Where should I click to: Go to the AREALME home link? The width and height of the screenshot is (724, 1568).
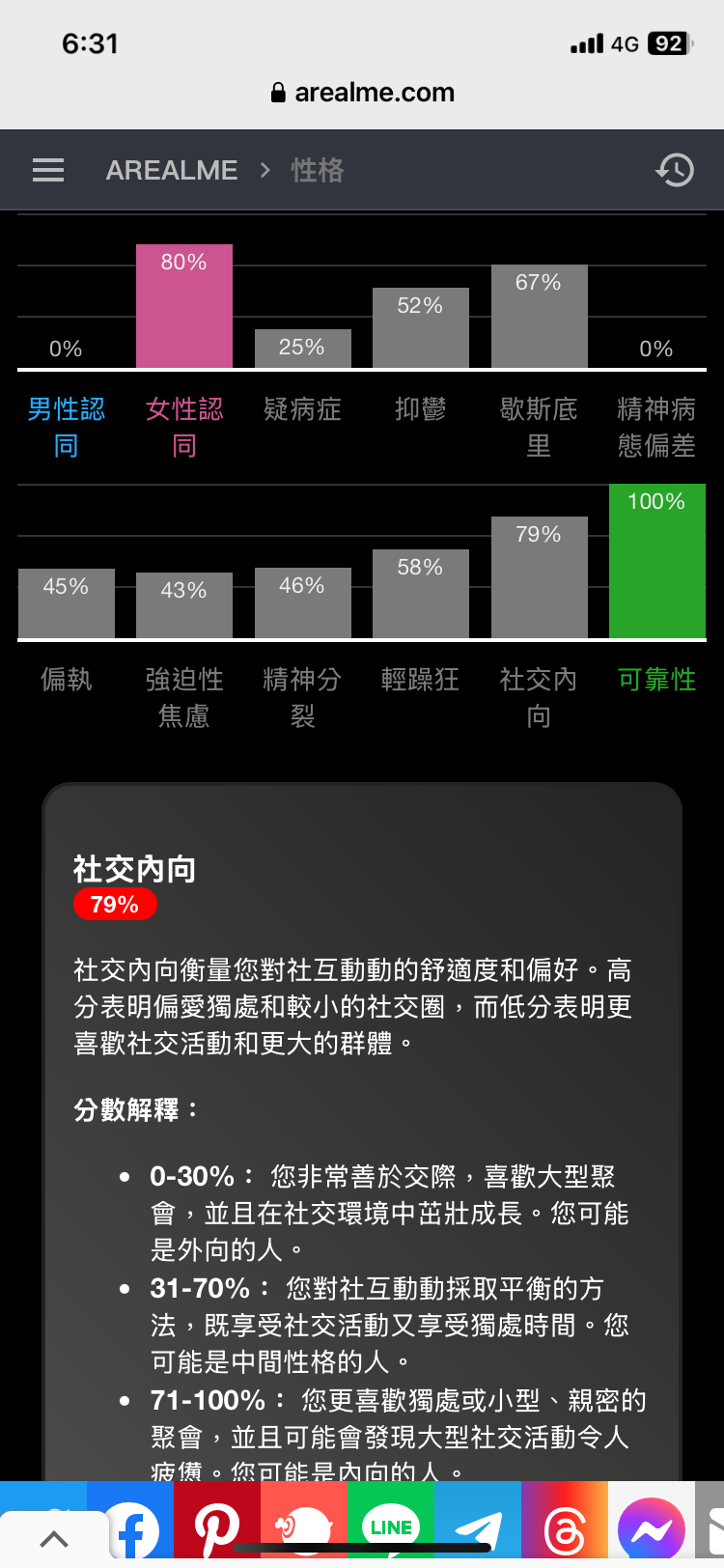click(172, 171)
